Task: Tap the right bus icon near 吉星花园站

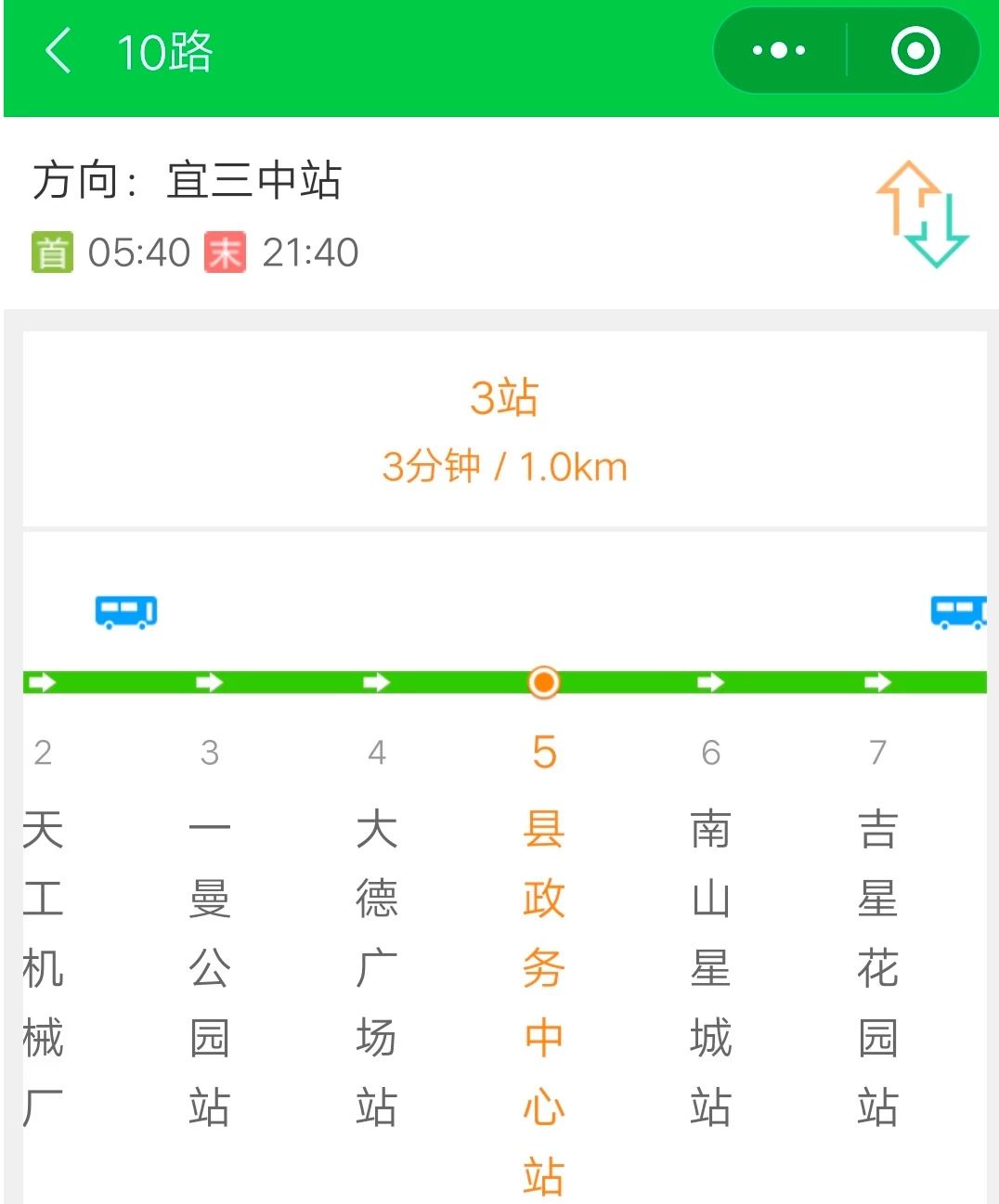Action: tap(961, 611)
